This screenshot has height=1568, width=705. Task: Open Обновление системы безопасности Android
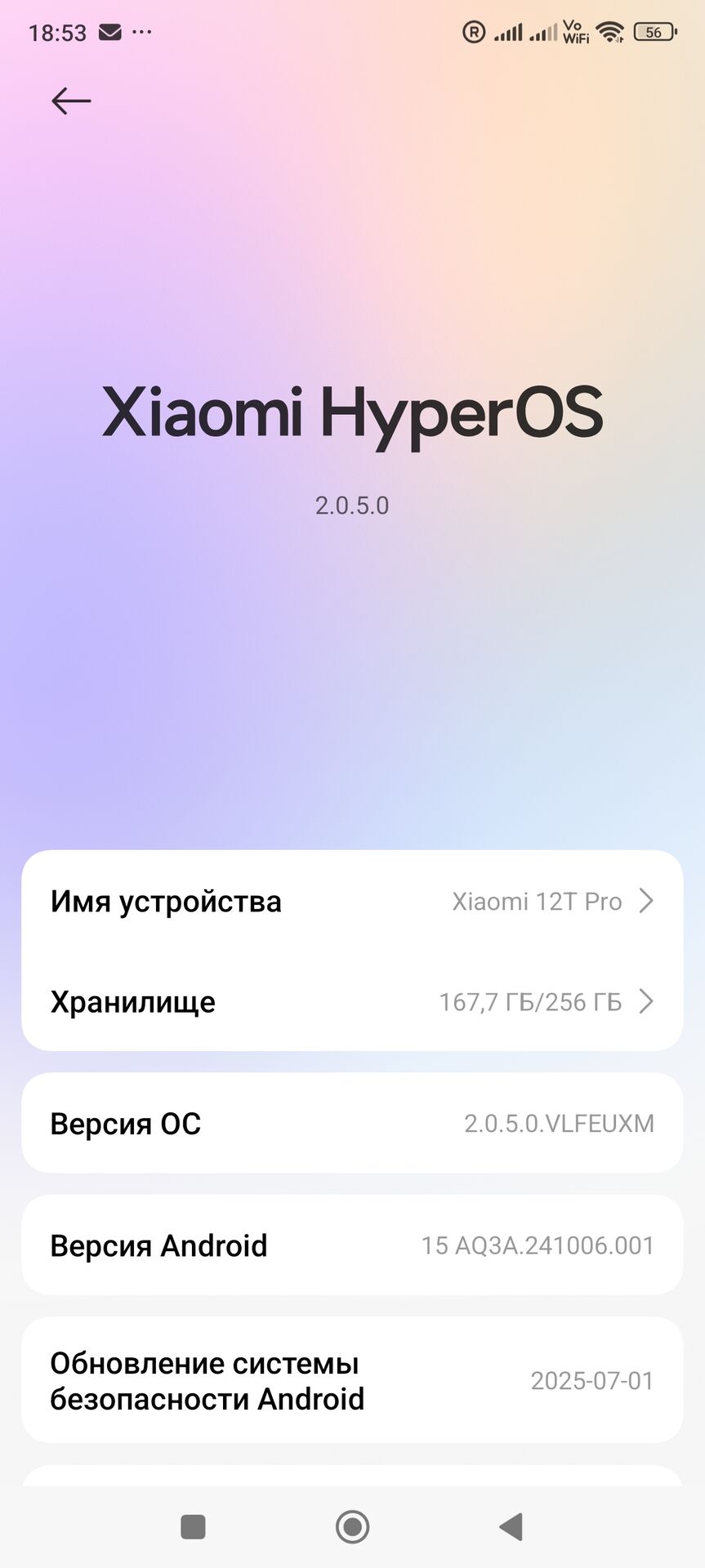click(352, 1380)
